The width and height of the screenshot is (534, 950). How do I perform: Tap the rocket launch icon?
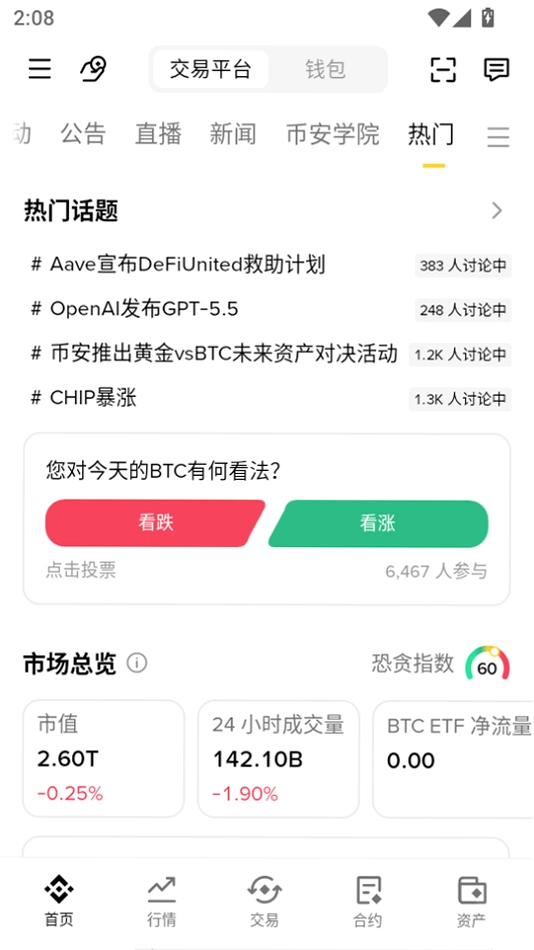tap(93, 69)
